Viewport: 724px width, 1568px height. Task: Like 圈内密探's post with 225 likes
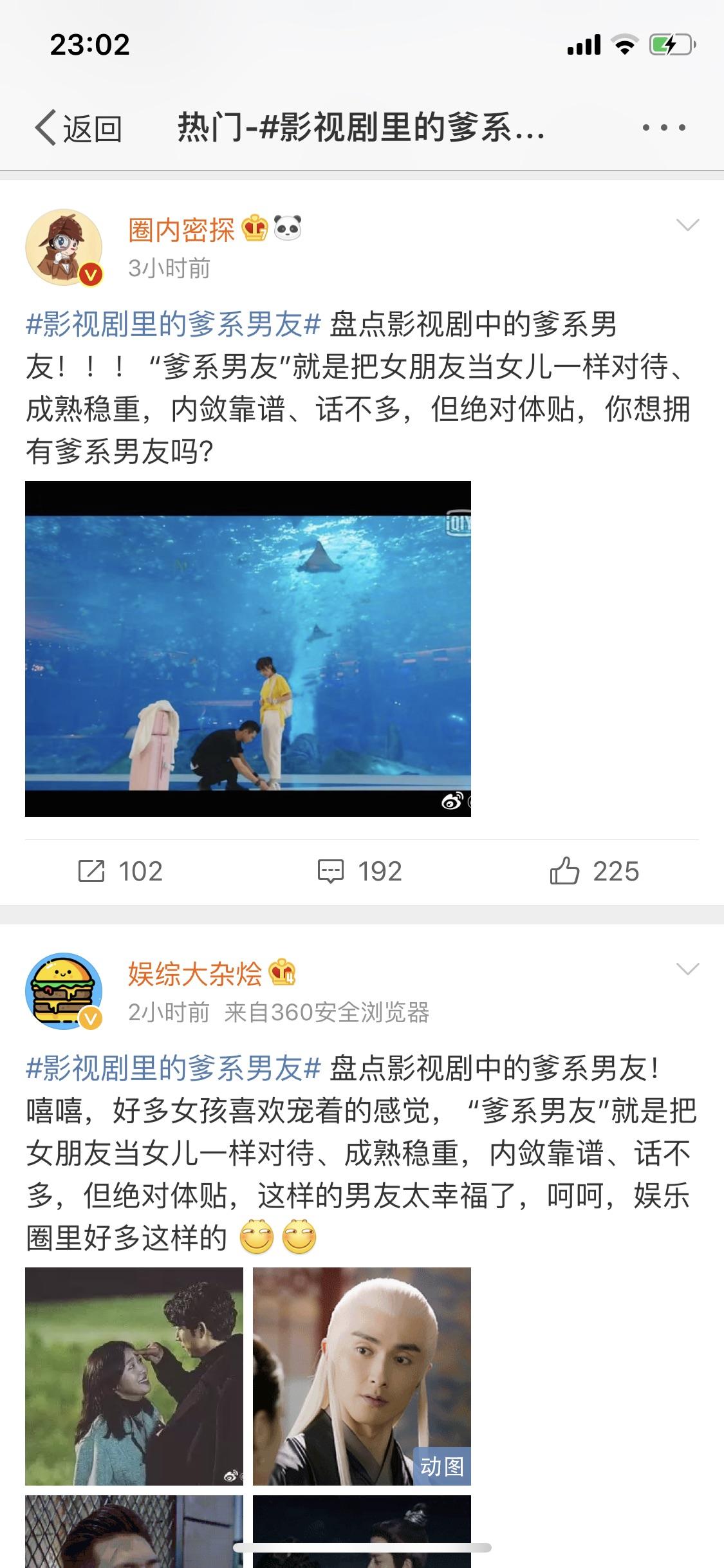click(595, 872)
